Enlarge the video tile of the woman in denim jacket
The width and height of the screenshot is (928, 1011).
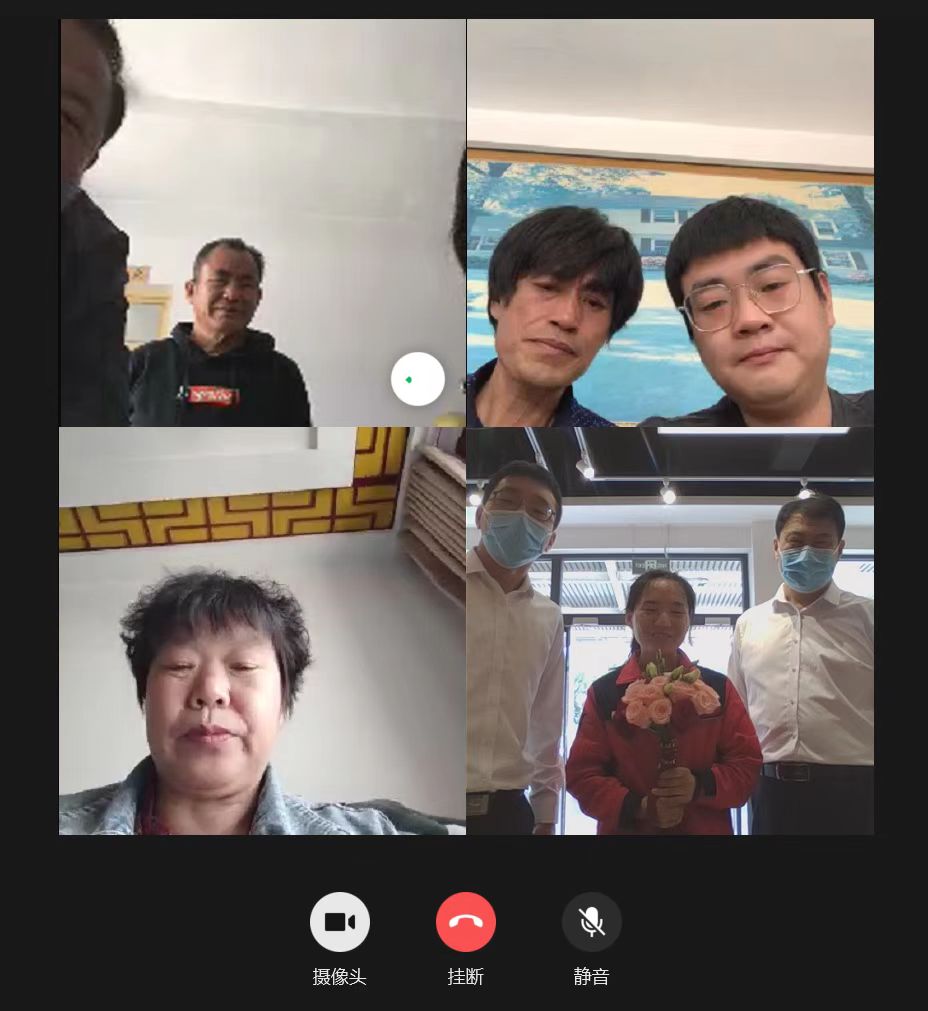(x=262, y=631)
